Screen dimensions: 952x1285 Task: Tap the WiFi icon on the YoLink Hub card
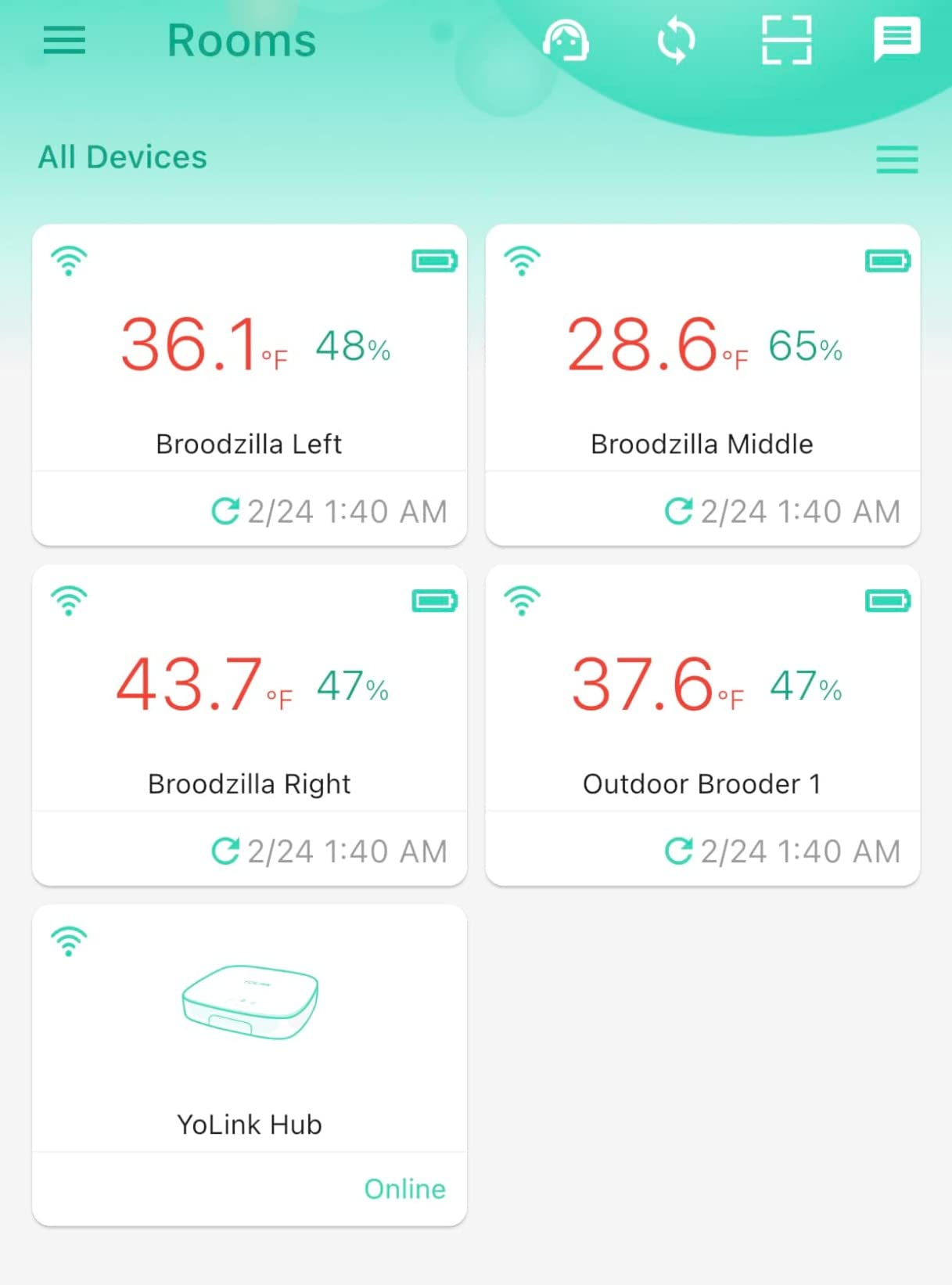click(69, 940)
